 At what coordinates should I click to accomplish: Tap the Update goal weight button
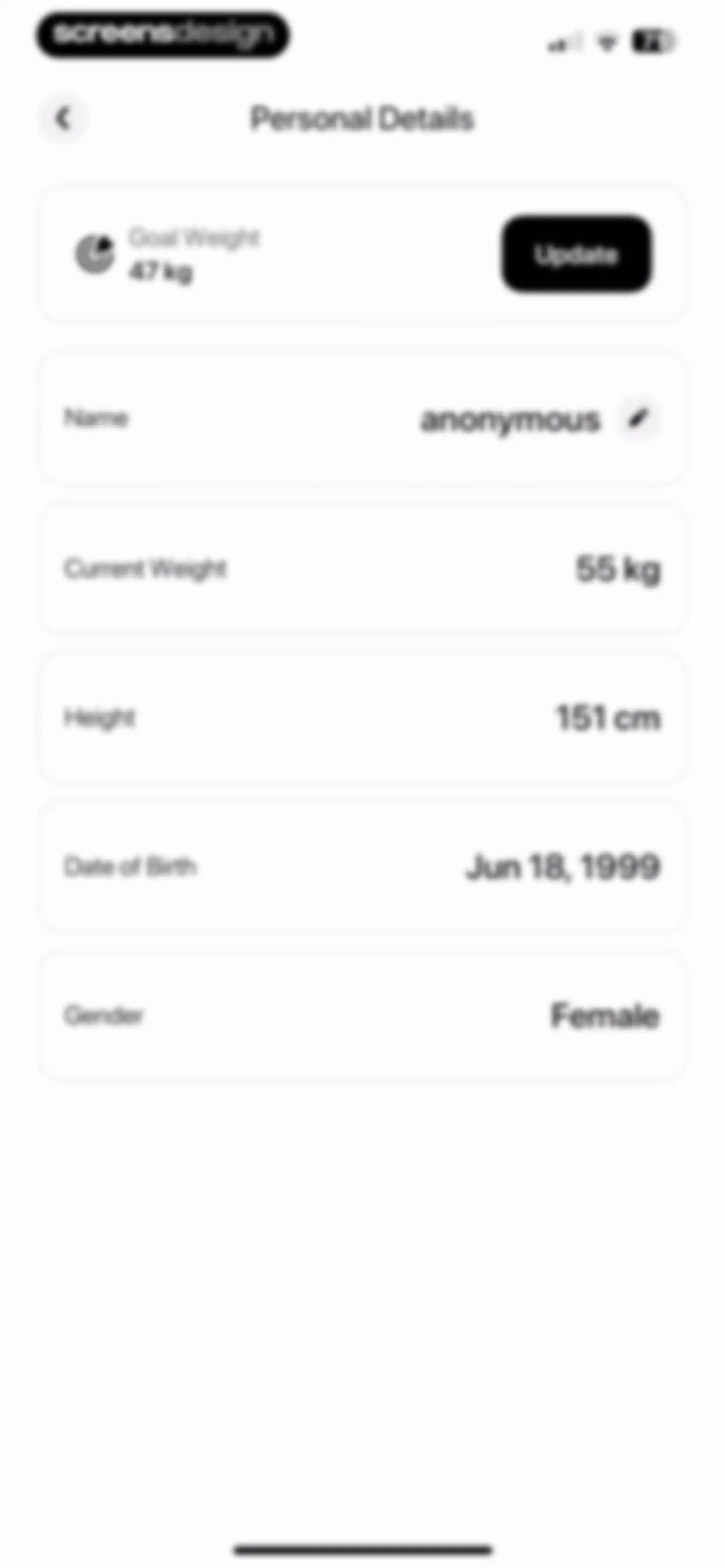[x=576, y=254]
